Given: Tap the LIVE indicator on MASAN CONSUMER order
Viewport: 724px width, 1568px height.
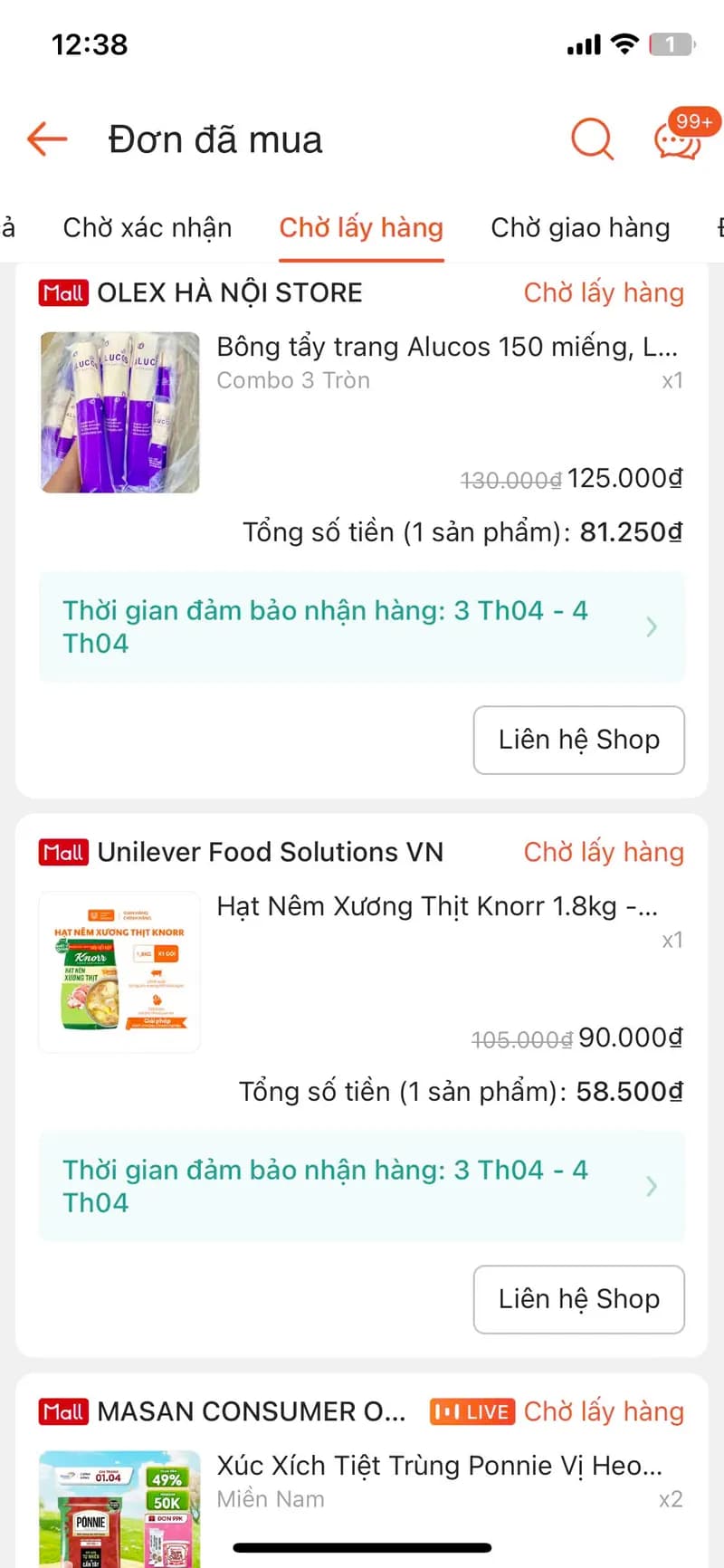Looking at the screenshot, I should point(472,1411).
